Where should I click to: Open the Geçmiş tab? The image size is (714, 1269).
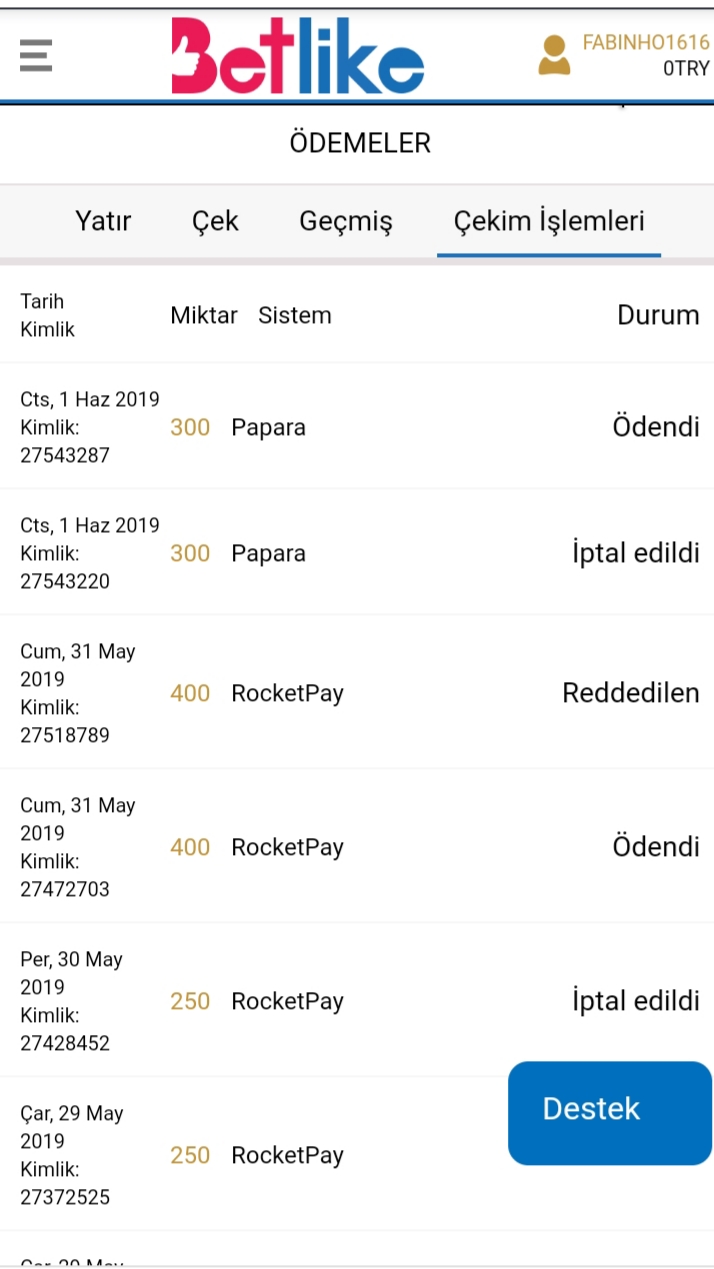pyautogui.click(x=346, y=222)
